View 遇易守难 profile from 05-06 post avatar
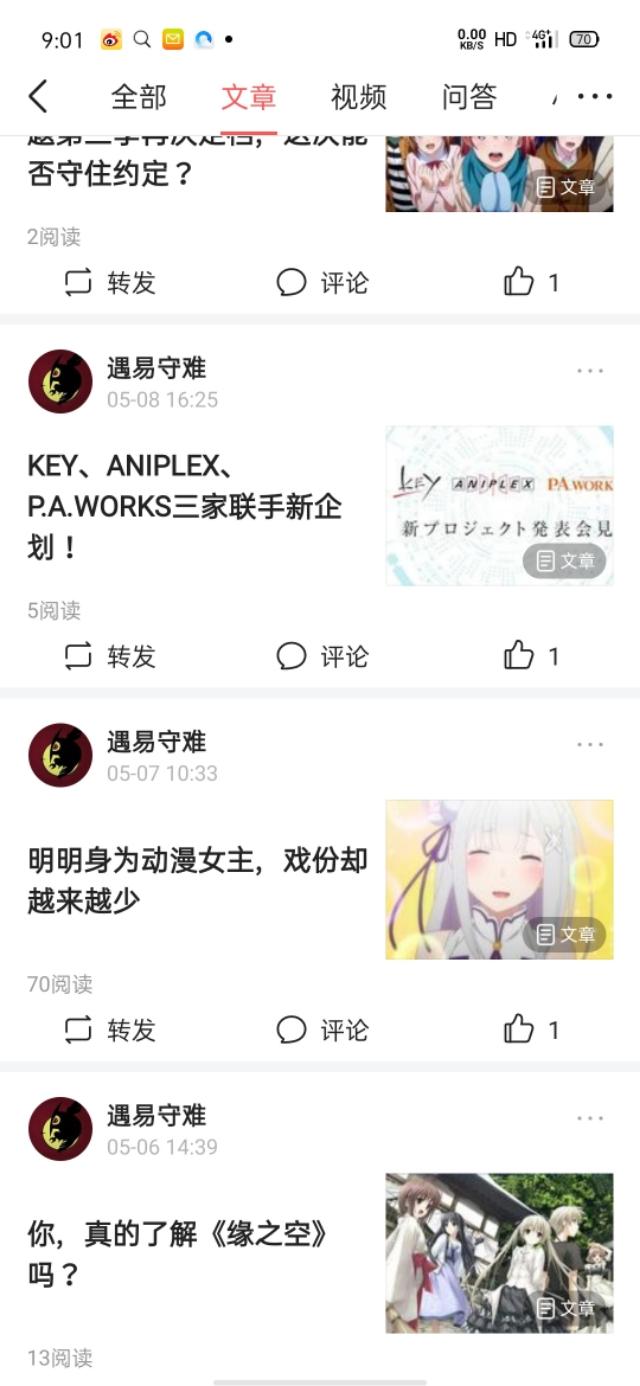Viewport: 640px width, 1386px height. (60, 1129)
